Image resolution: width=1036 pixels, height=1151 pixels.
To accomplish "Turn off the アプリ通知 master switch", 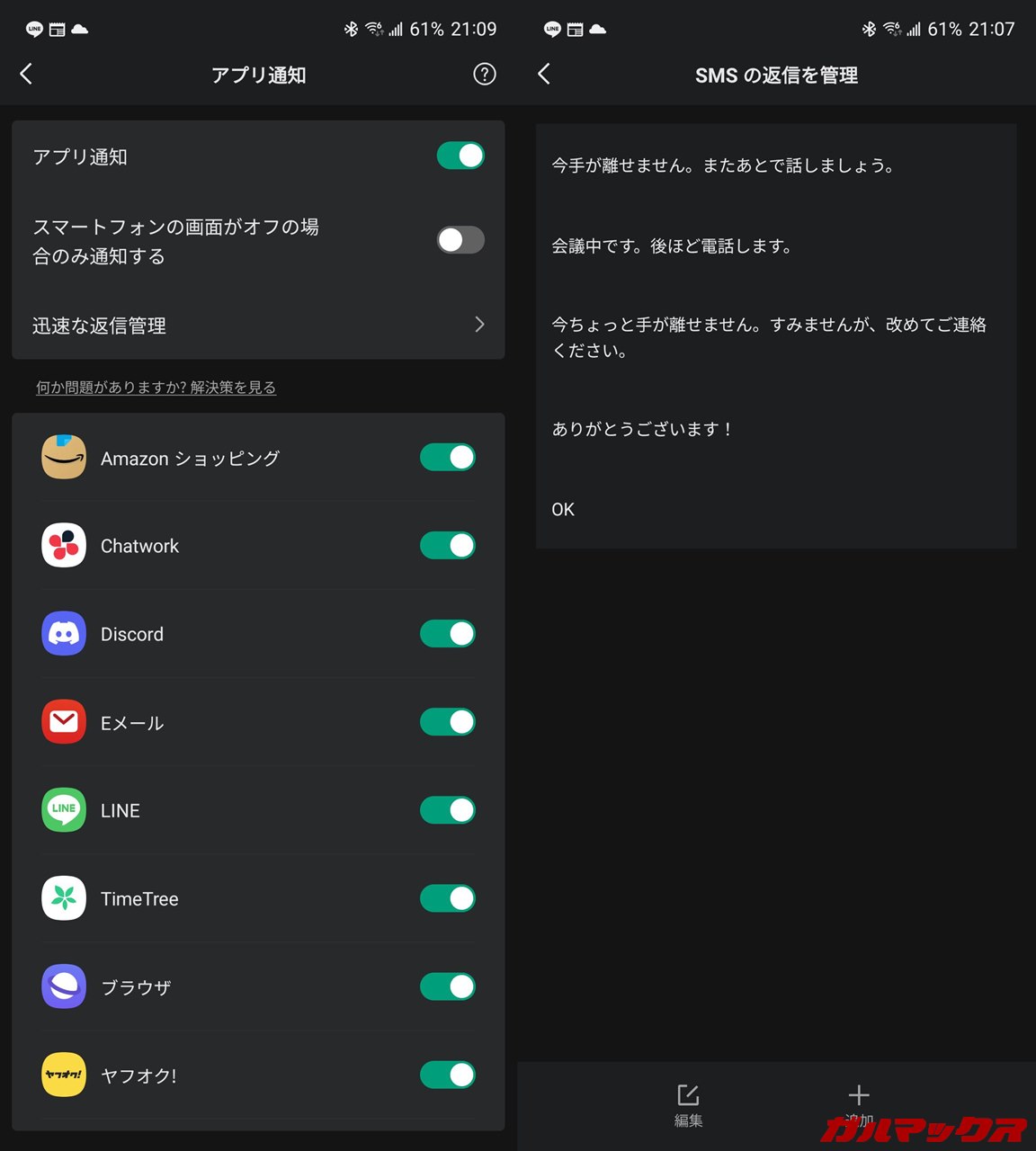I will pyautogui.click(x=460, y=156).
